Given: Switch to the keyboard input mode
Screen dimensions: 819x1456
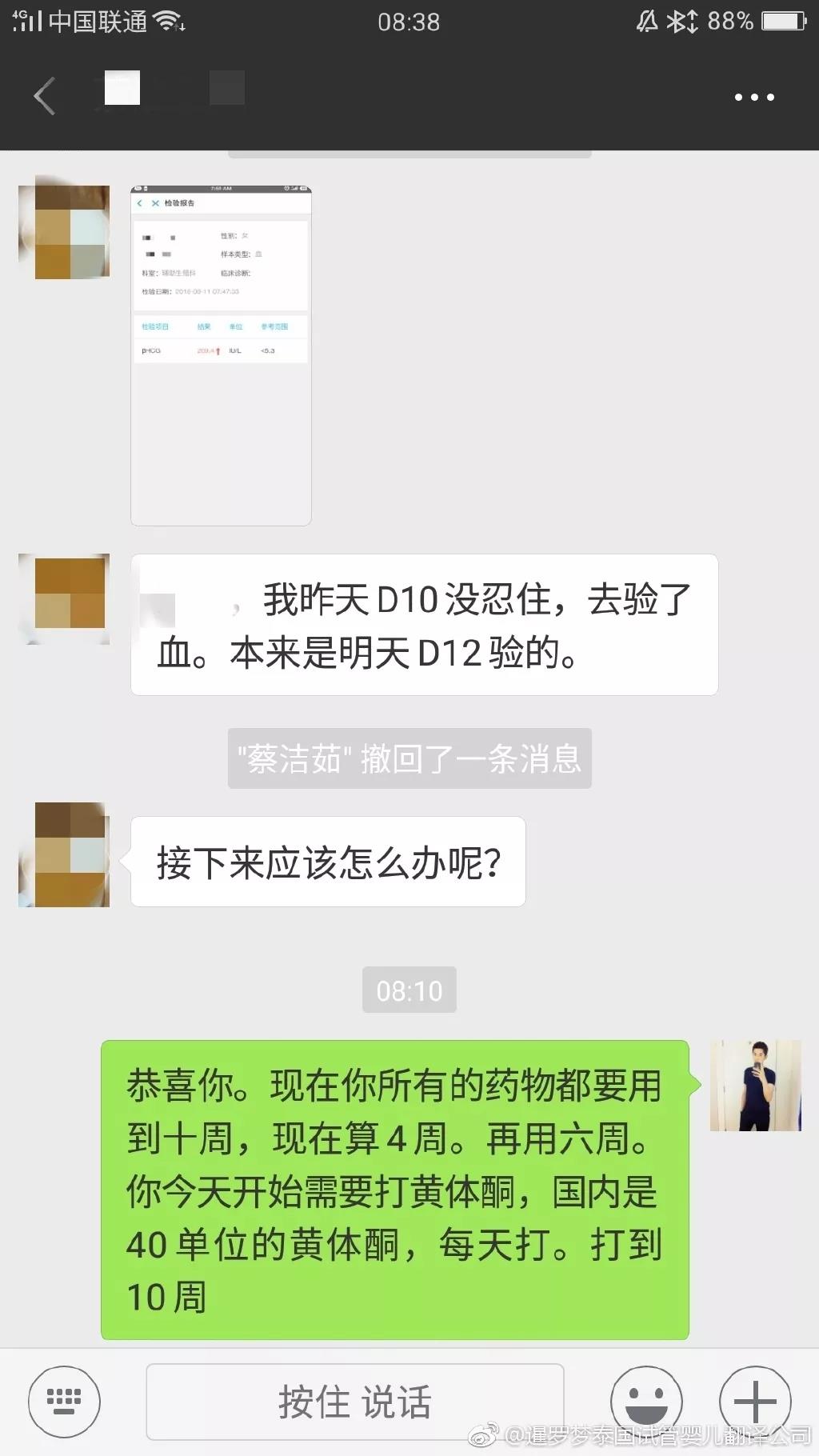Looking at the screenshot, I should point(64,1401).
